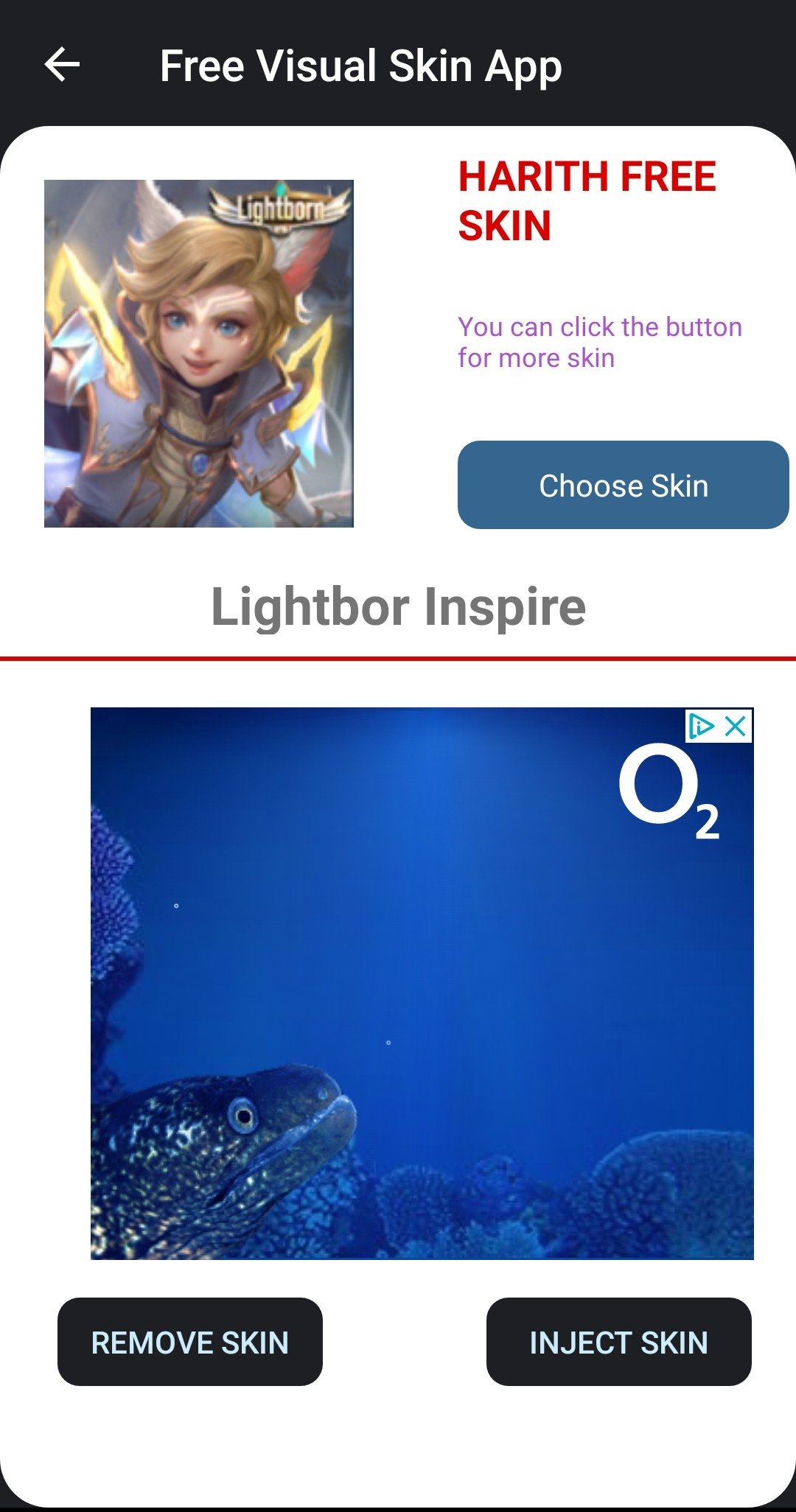
Task: Close the O2 advertisement
Action: click(x=736, y=727)
